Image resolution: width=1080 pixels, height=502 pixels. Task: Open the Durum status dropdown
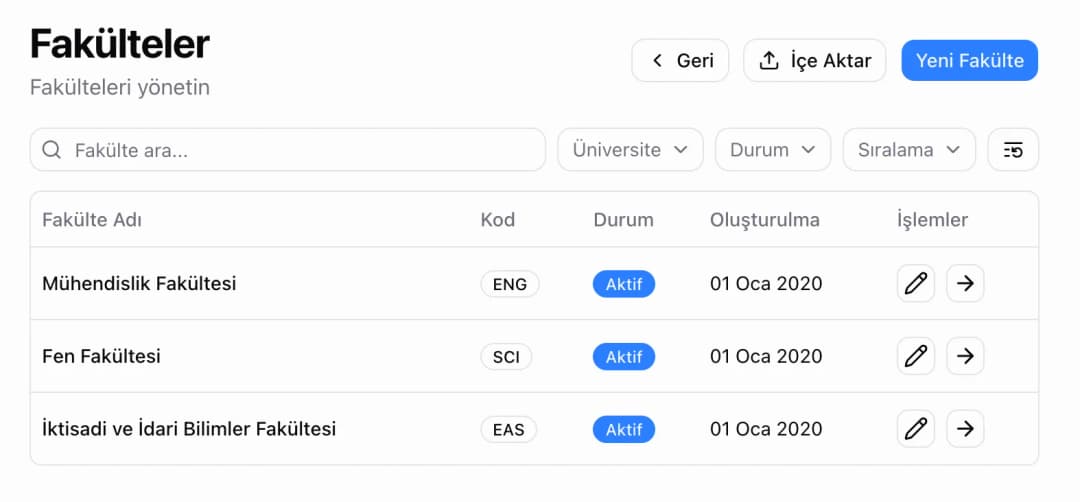[x=772, y=150]
